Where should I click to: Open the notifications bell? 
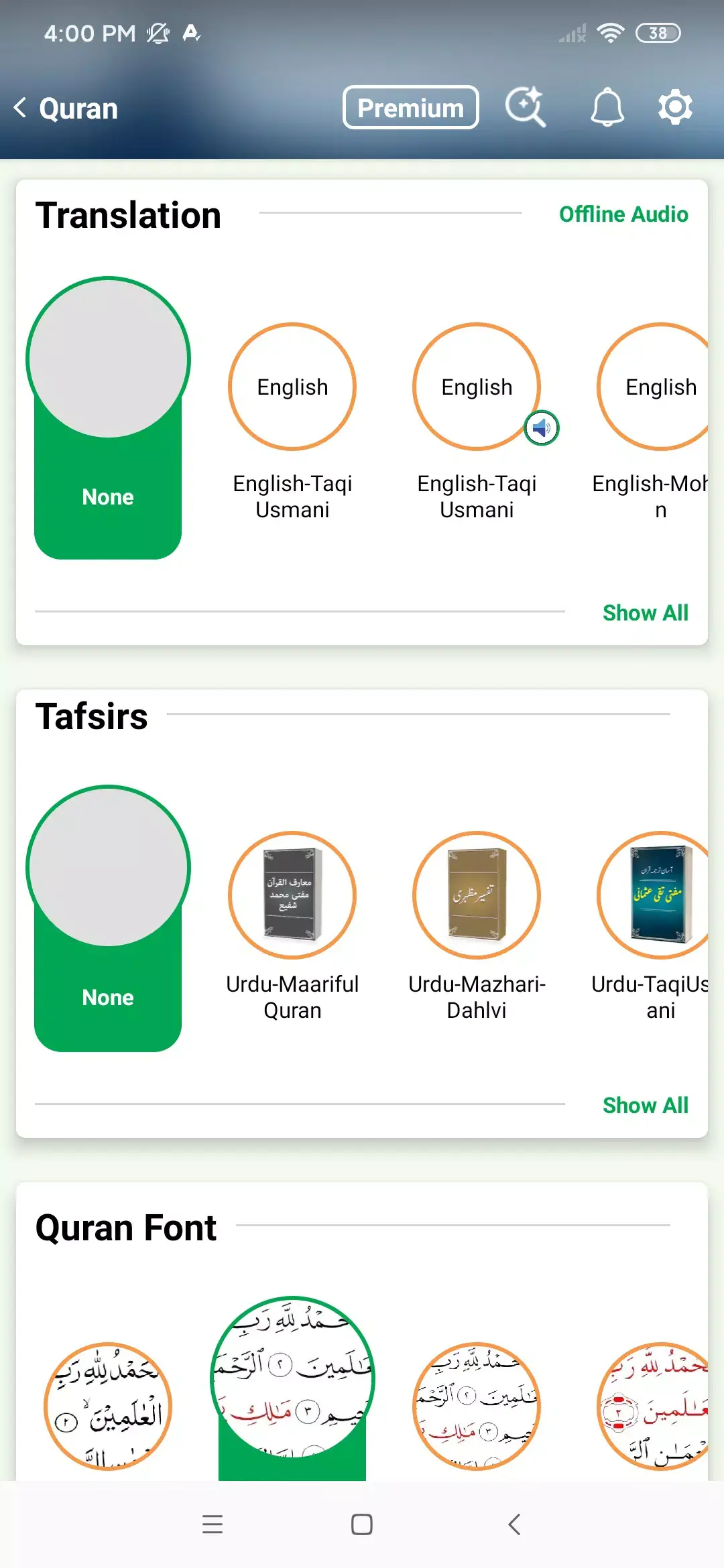point(607,107)
